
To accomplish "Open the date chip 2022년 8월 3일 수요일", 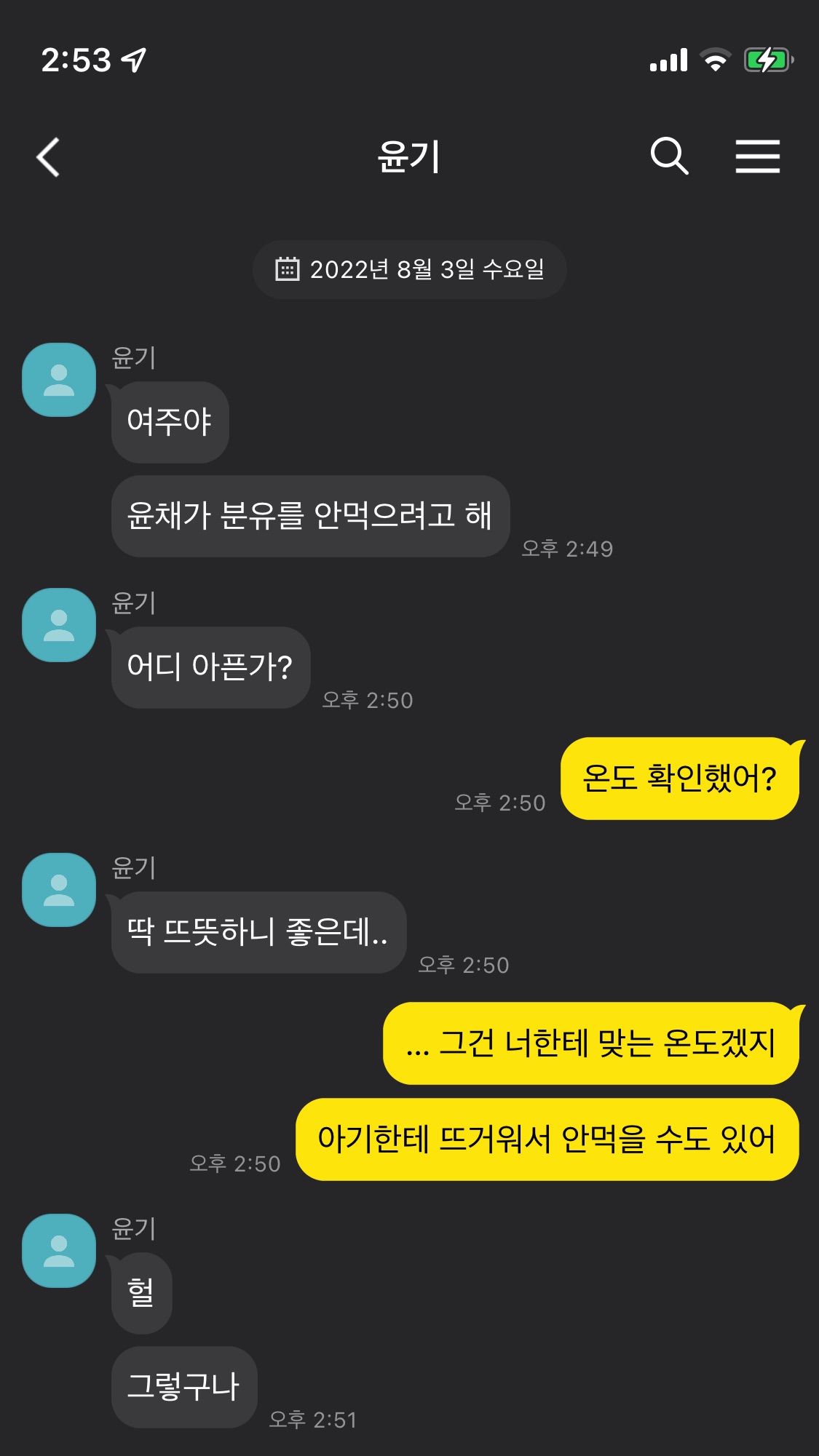I will pos(409,269).
